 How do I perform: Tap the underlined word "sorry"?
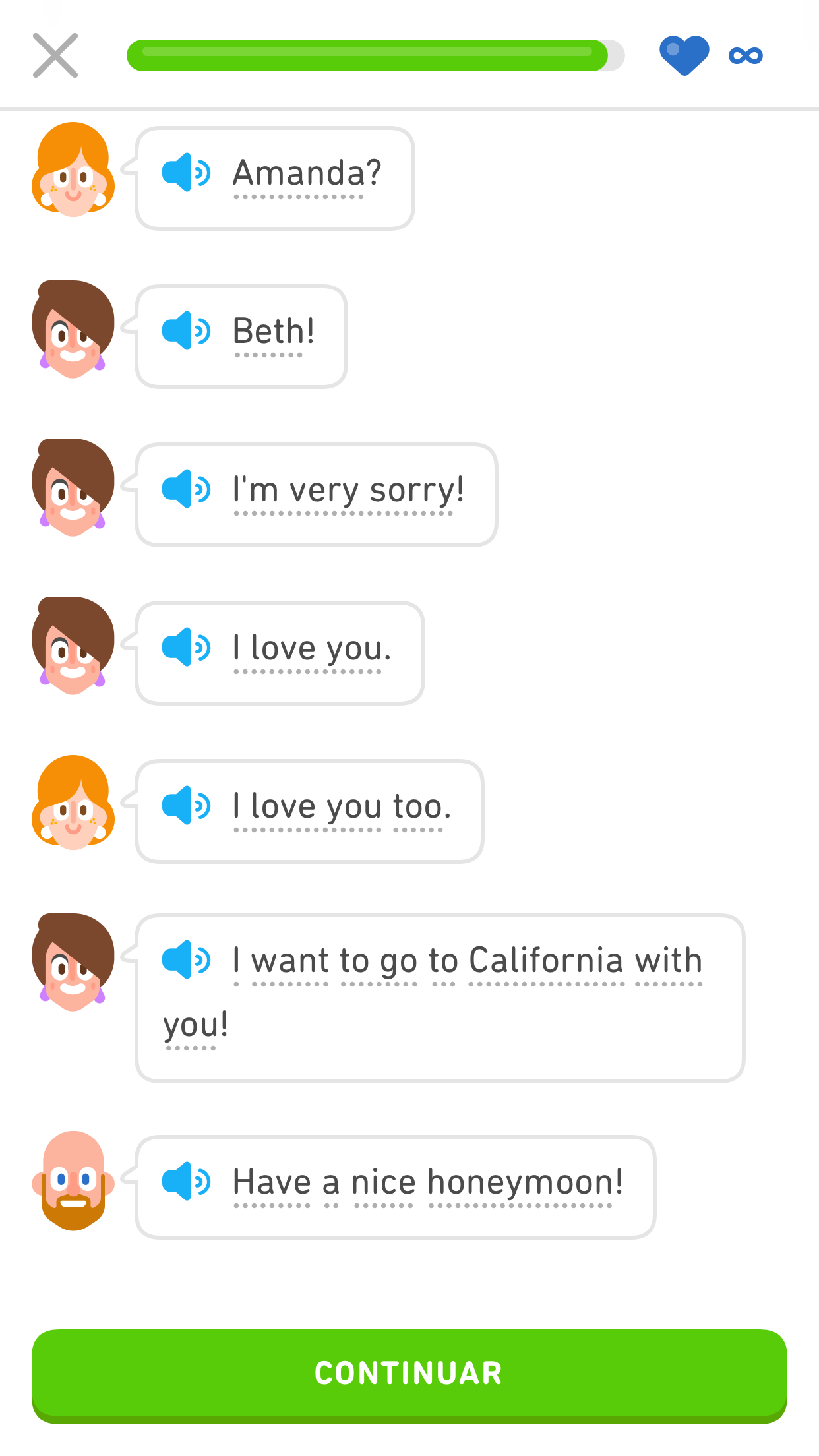[x=417, y=489]
